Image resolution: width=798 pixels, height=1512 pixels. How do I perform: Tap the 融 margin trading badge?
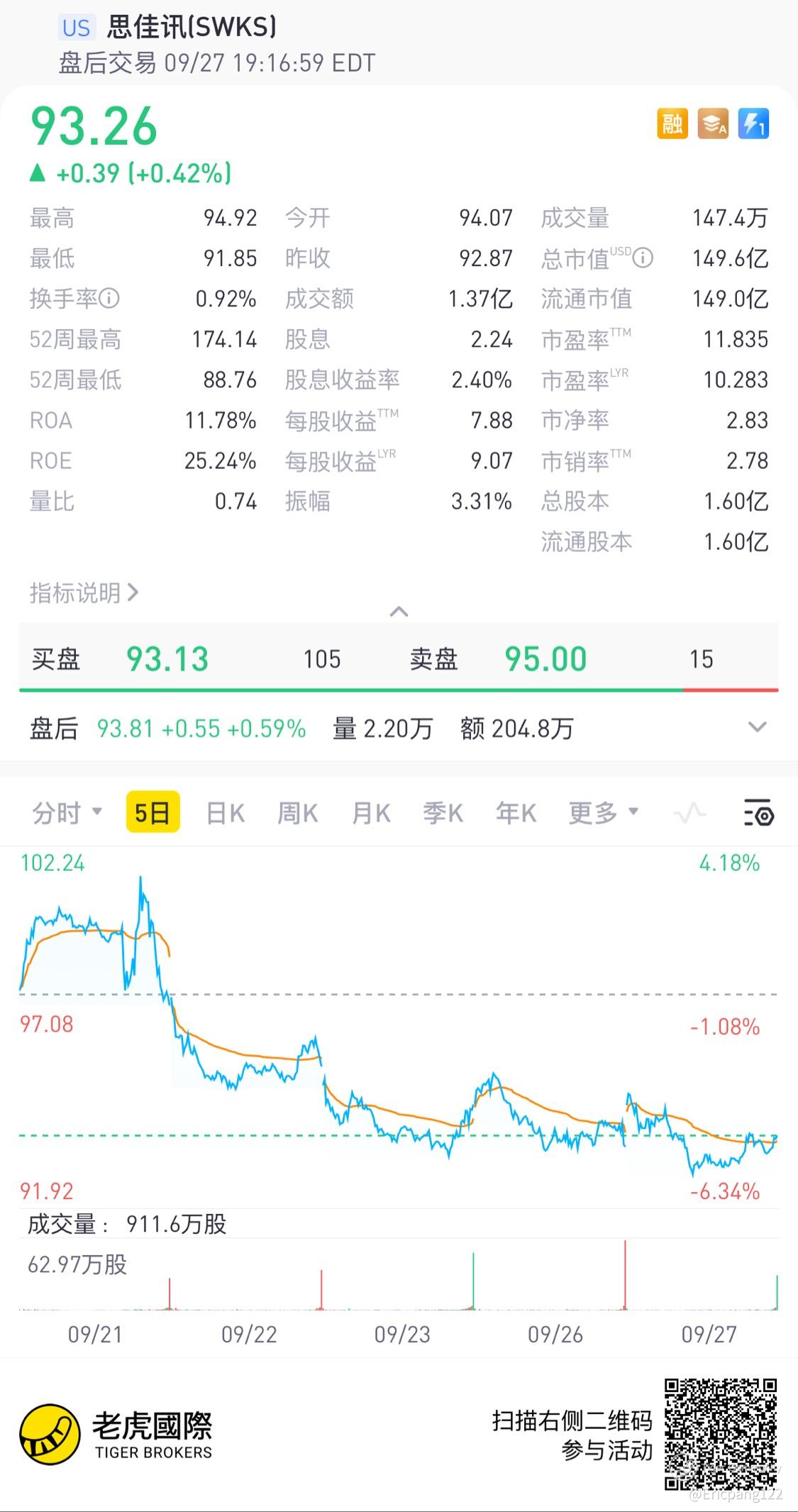(672, 124)
